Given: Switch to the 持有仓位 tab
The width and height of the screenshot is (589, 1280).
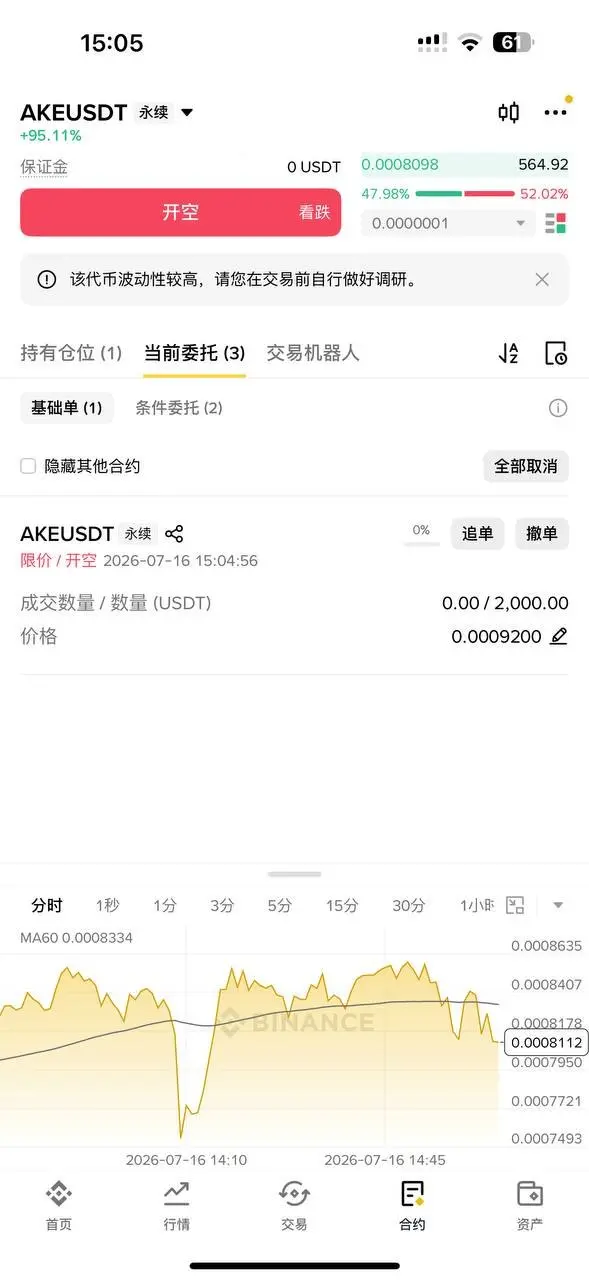Looking at the screenshot, I should tap(71, 353).
